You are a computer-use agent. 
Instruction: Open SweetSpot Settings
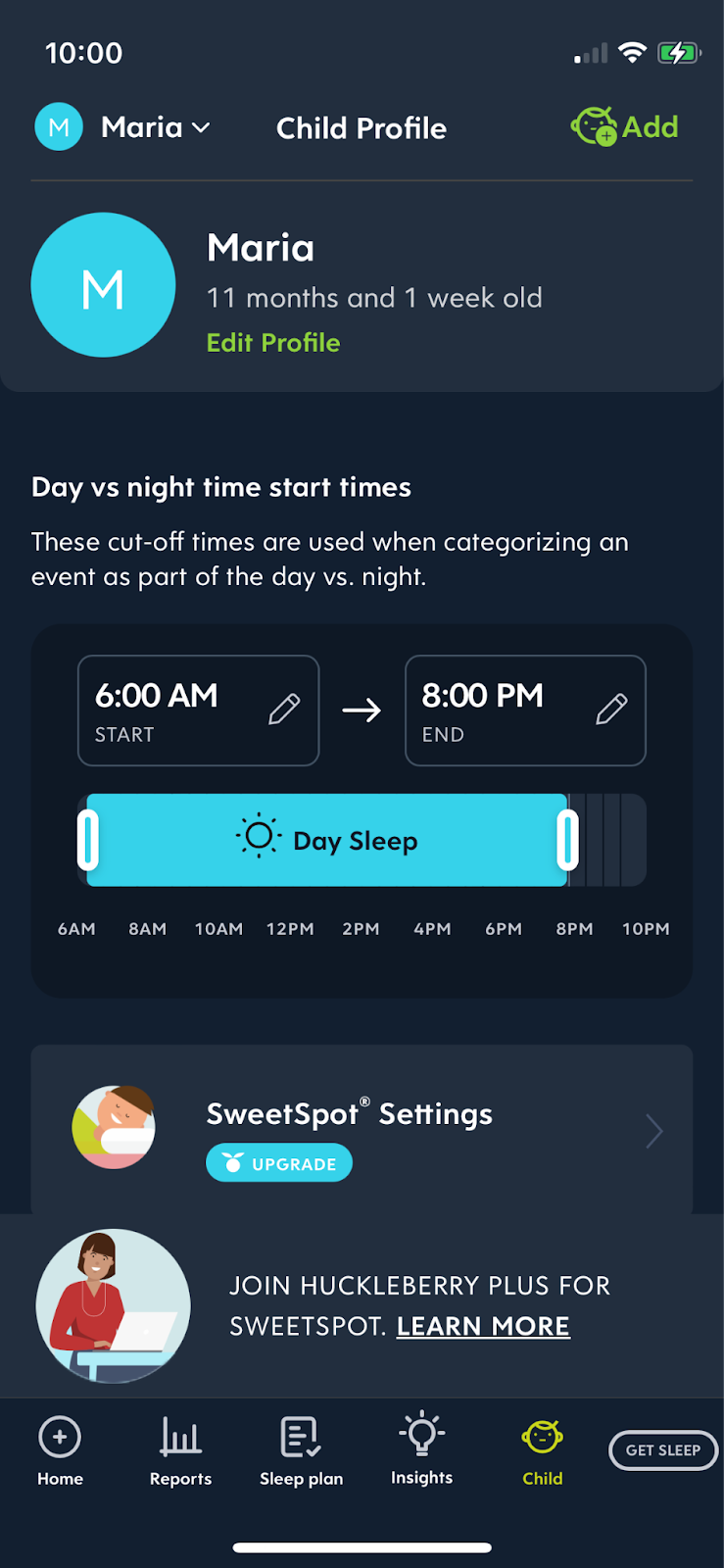point(362,1130)
